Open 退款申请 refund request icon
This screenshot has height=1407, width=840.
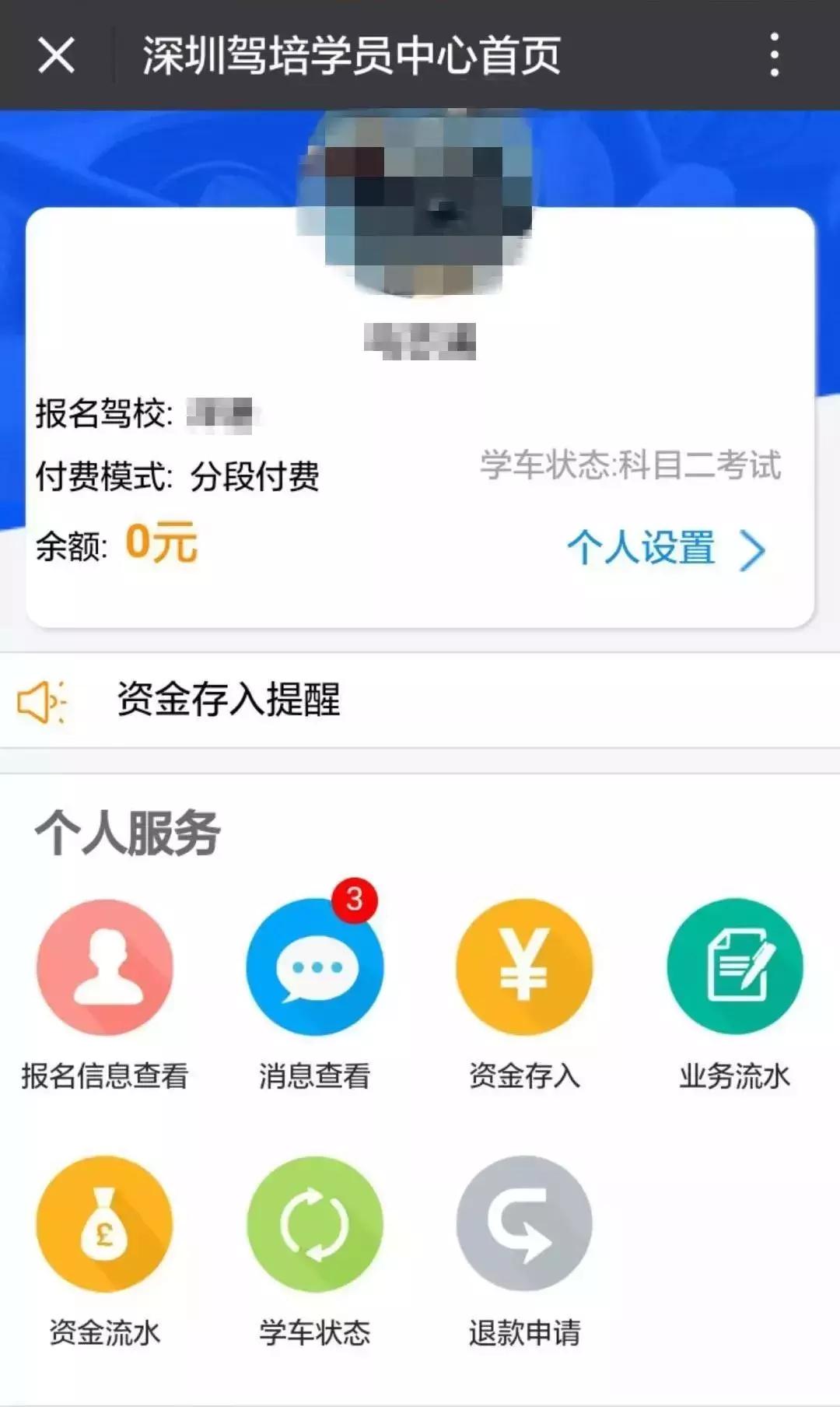coord(525,1226)
